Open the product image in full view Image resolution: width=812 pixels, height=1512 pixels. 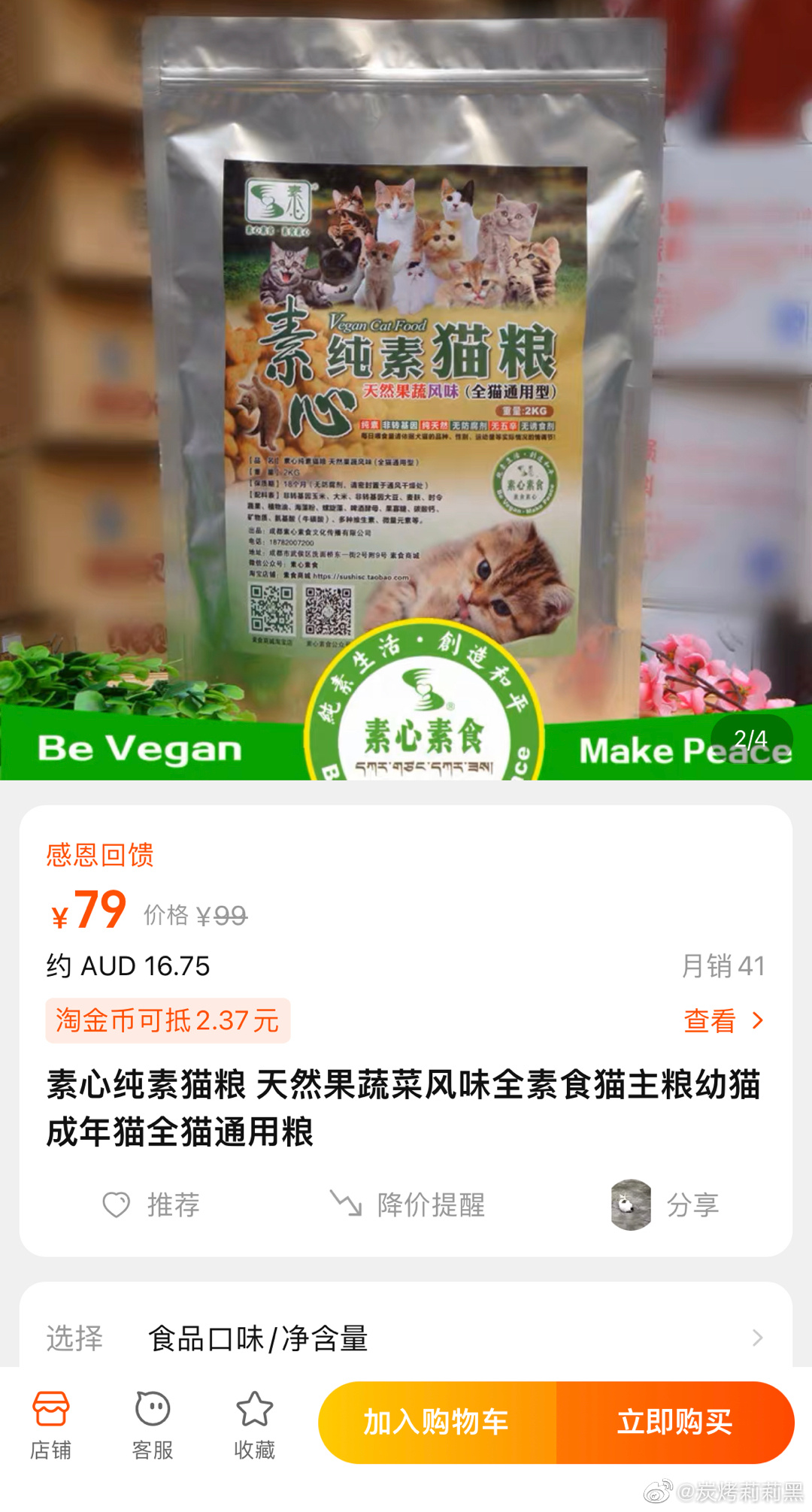(406, 391)
